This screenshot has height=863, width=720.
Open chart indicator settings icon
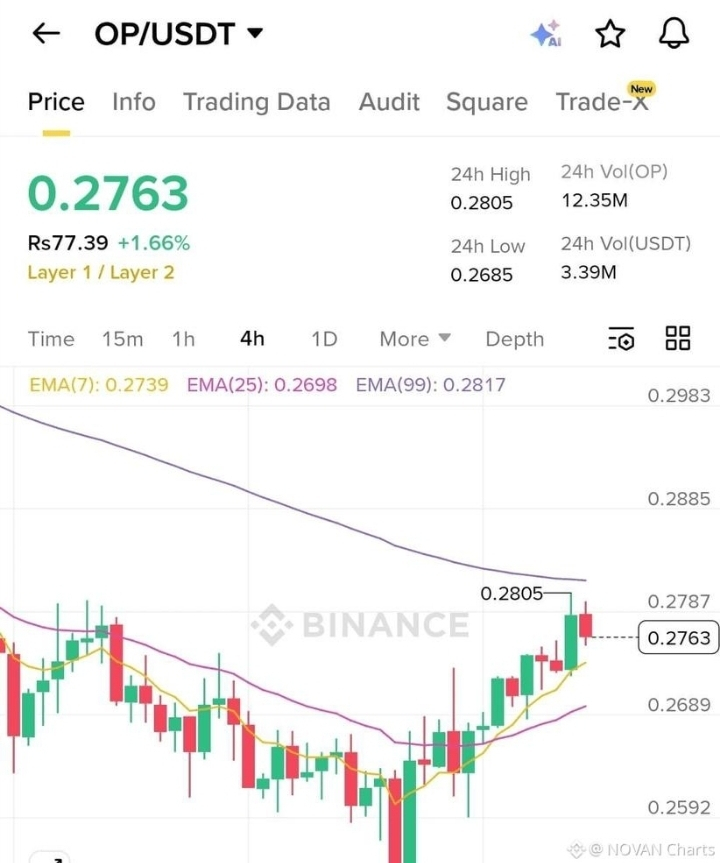tap(621, 338)
